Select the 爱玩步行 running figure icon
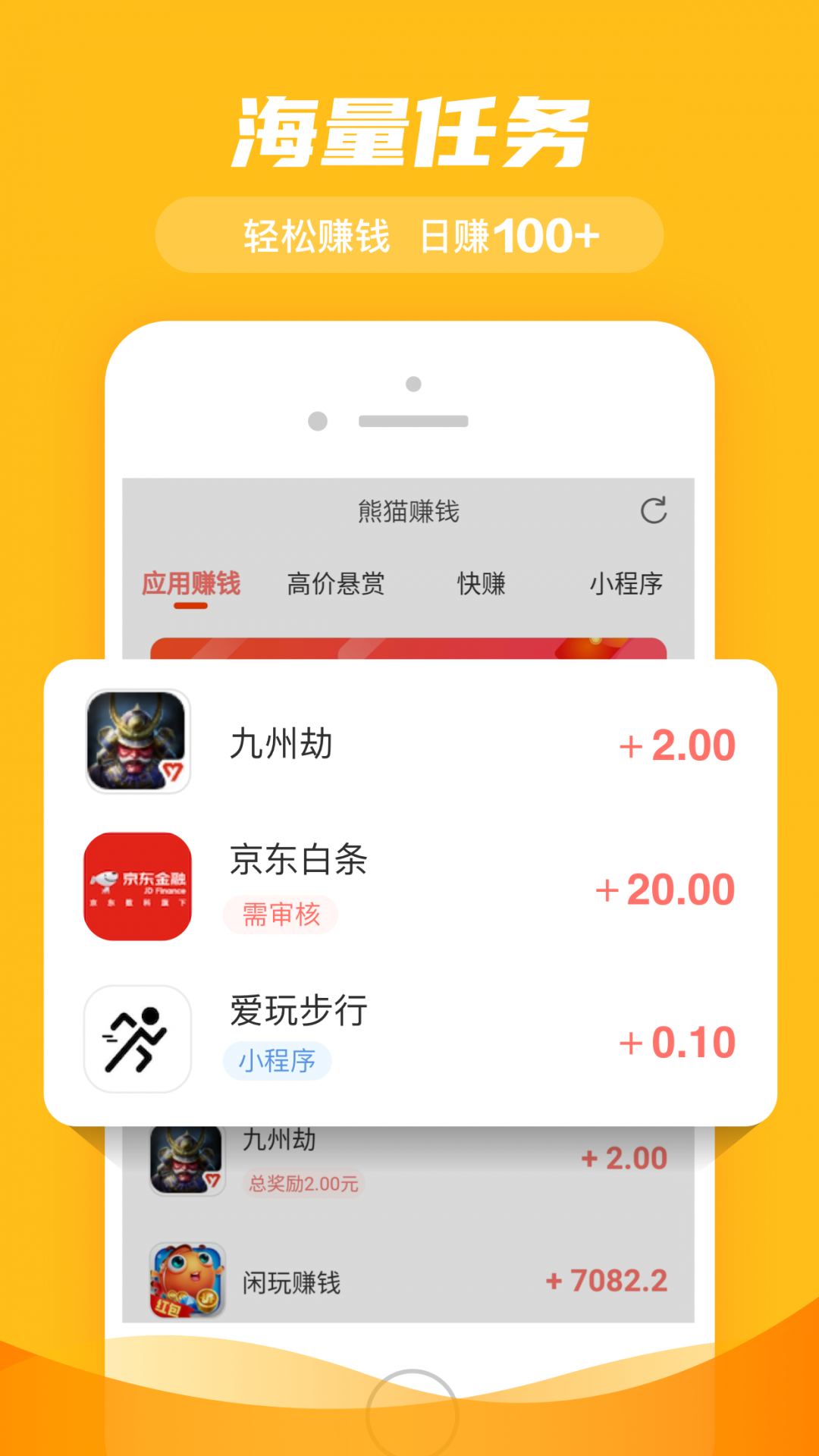This screenshot has height=1456, width=819. coord(136,1038)
